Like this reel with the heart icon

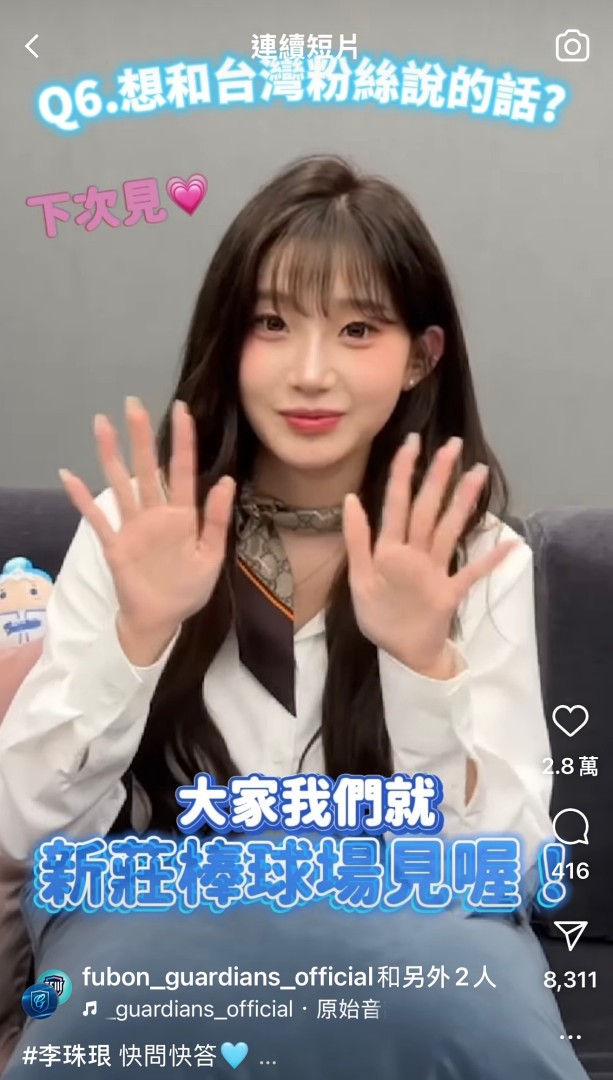click(x=570, y=721)
